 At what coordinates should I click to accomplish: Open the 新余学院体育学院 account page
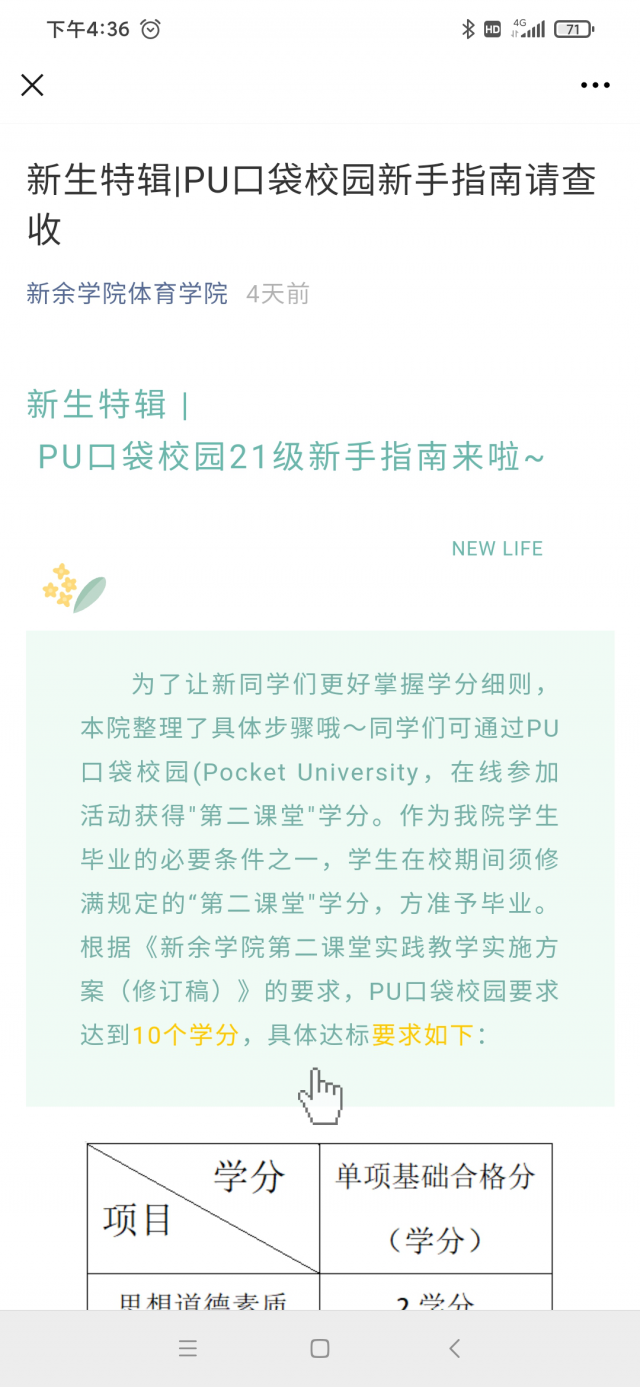(127, 294)
